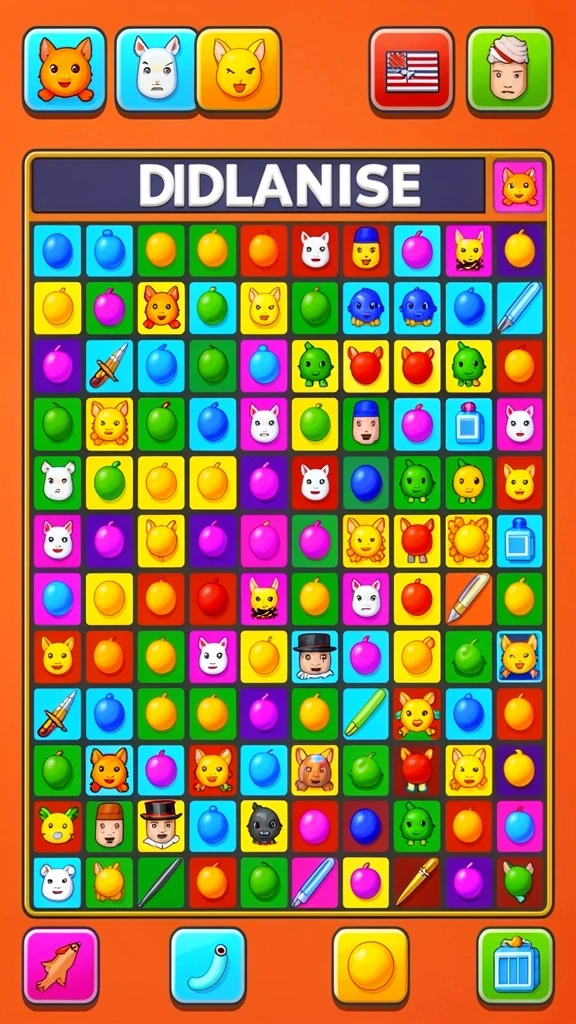Image resolution: width=576 pixels, height=1024 pixels.
Task: Open the striped flag button
Action: [x=411, y=69]
